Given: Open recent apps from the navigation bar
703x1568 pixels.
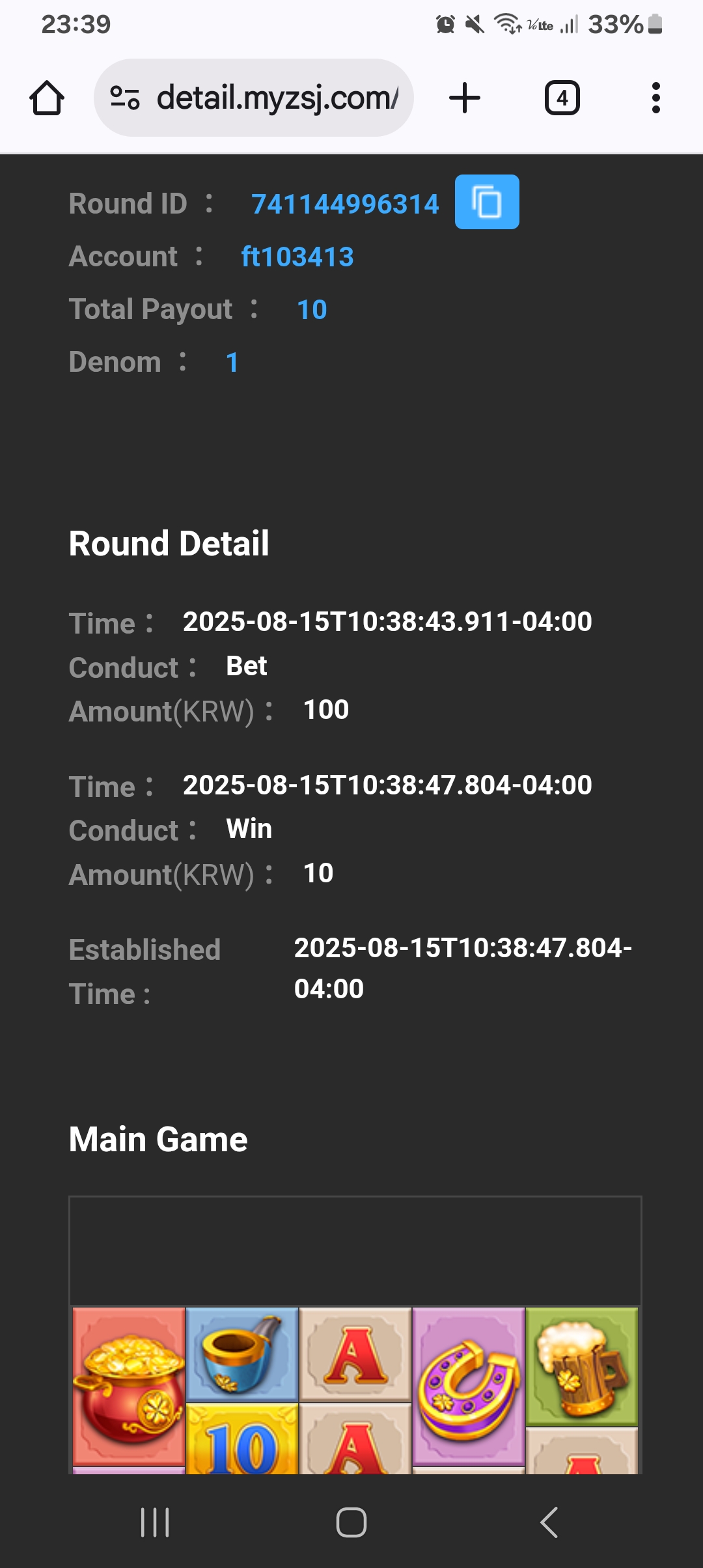Looking at the screenshot, I should [x=155, y=1522].
